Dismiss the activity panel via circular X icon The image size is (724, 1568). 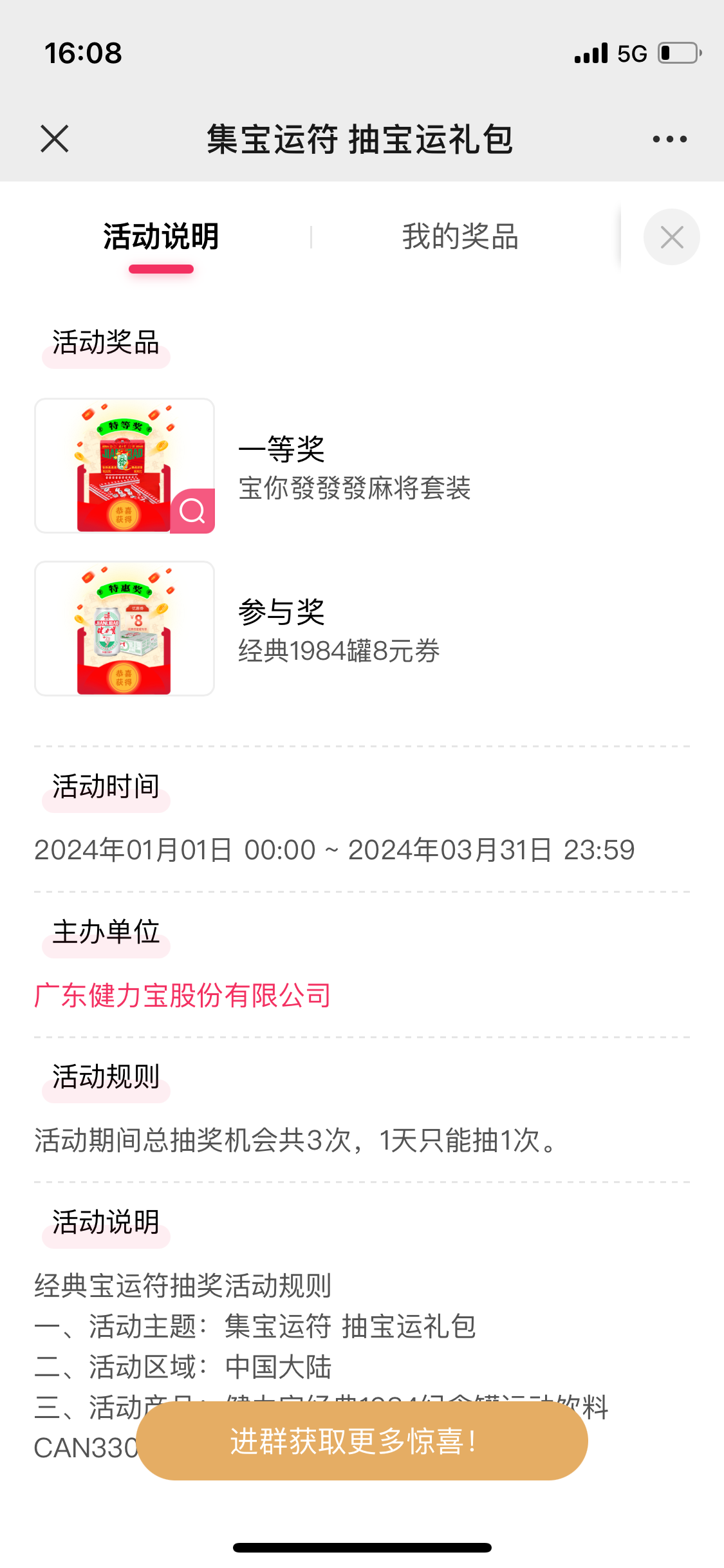coord(671,237)
